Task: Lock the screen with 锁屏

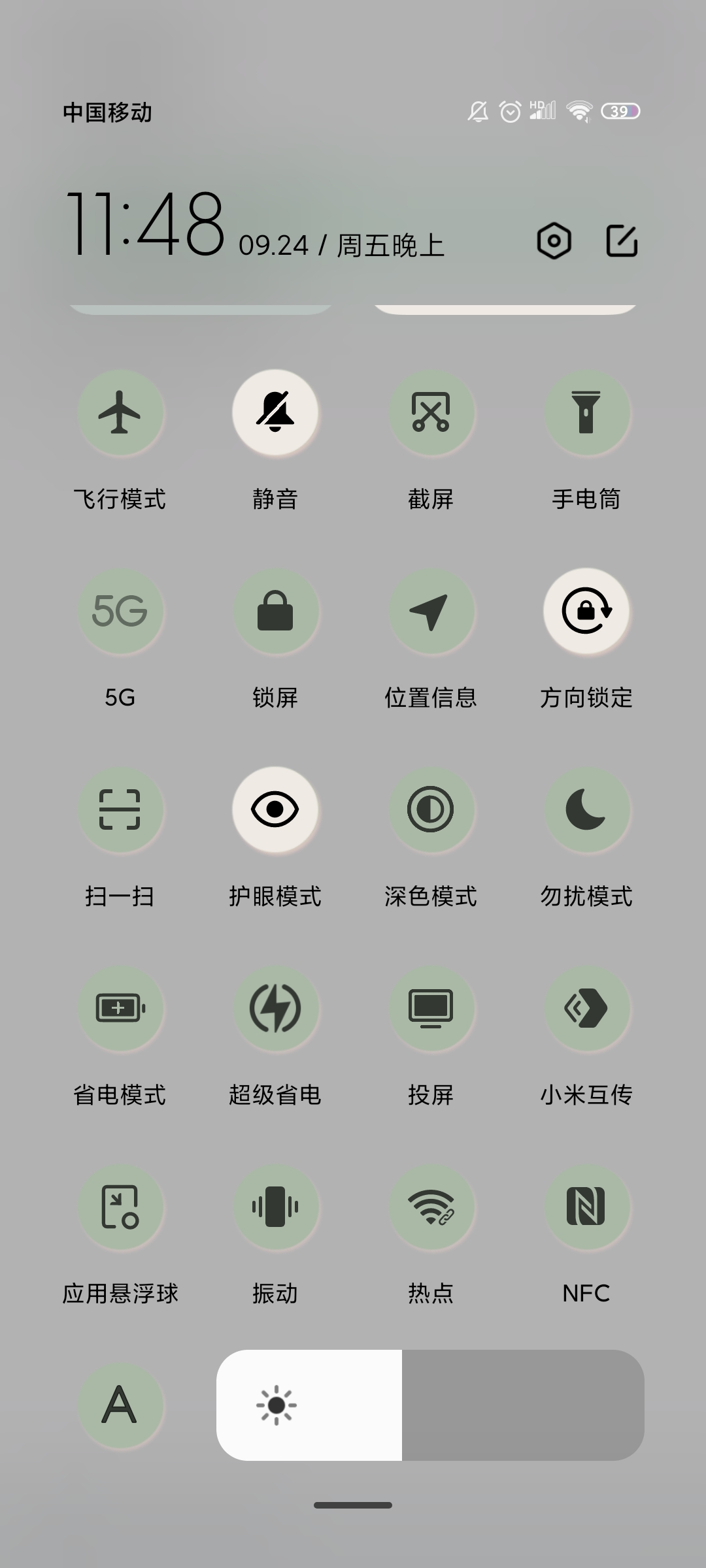Action: (x=275, y=612)
